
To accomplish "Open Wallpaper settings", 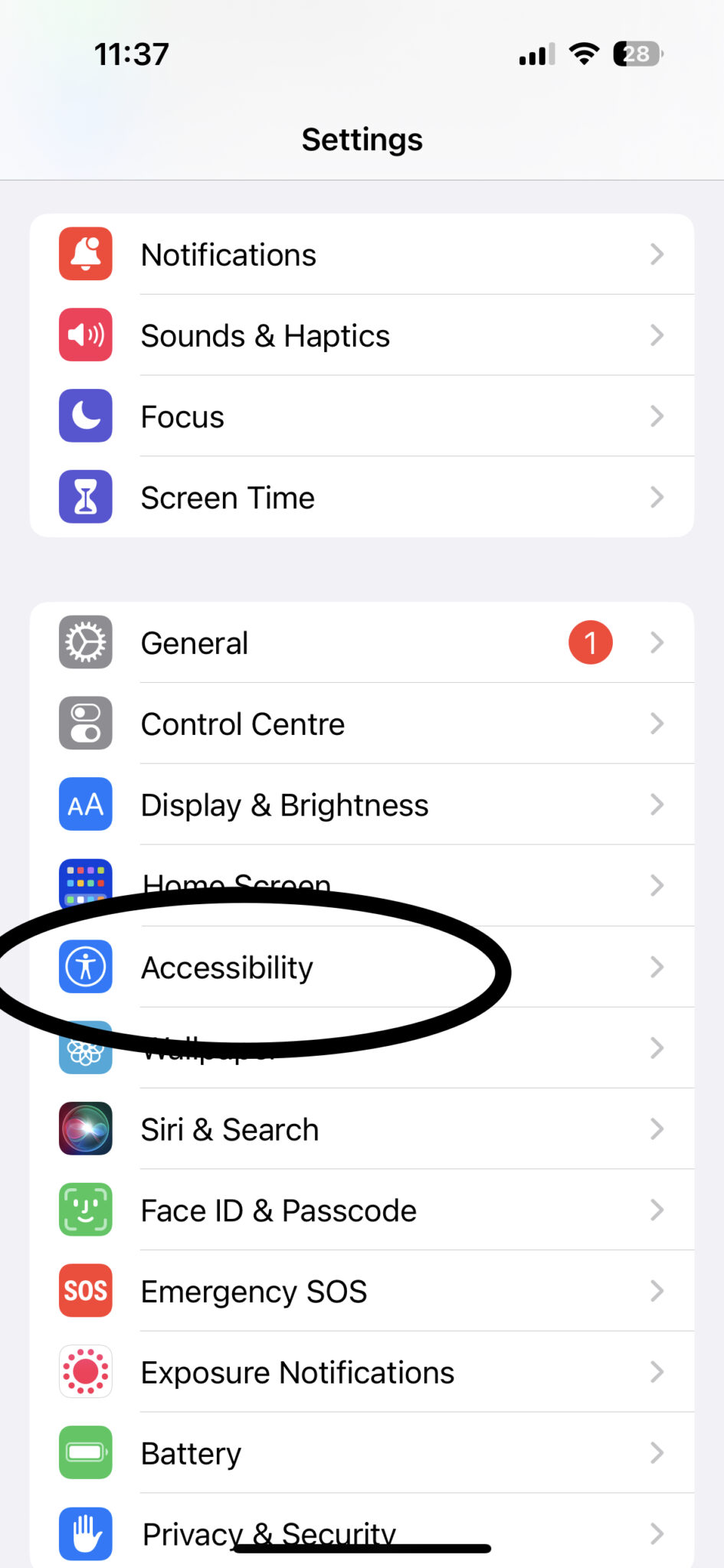I will pyautogui.click(x=362, y=1048).
